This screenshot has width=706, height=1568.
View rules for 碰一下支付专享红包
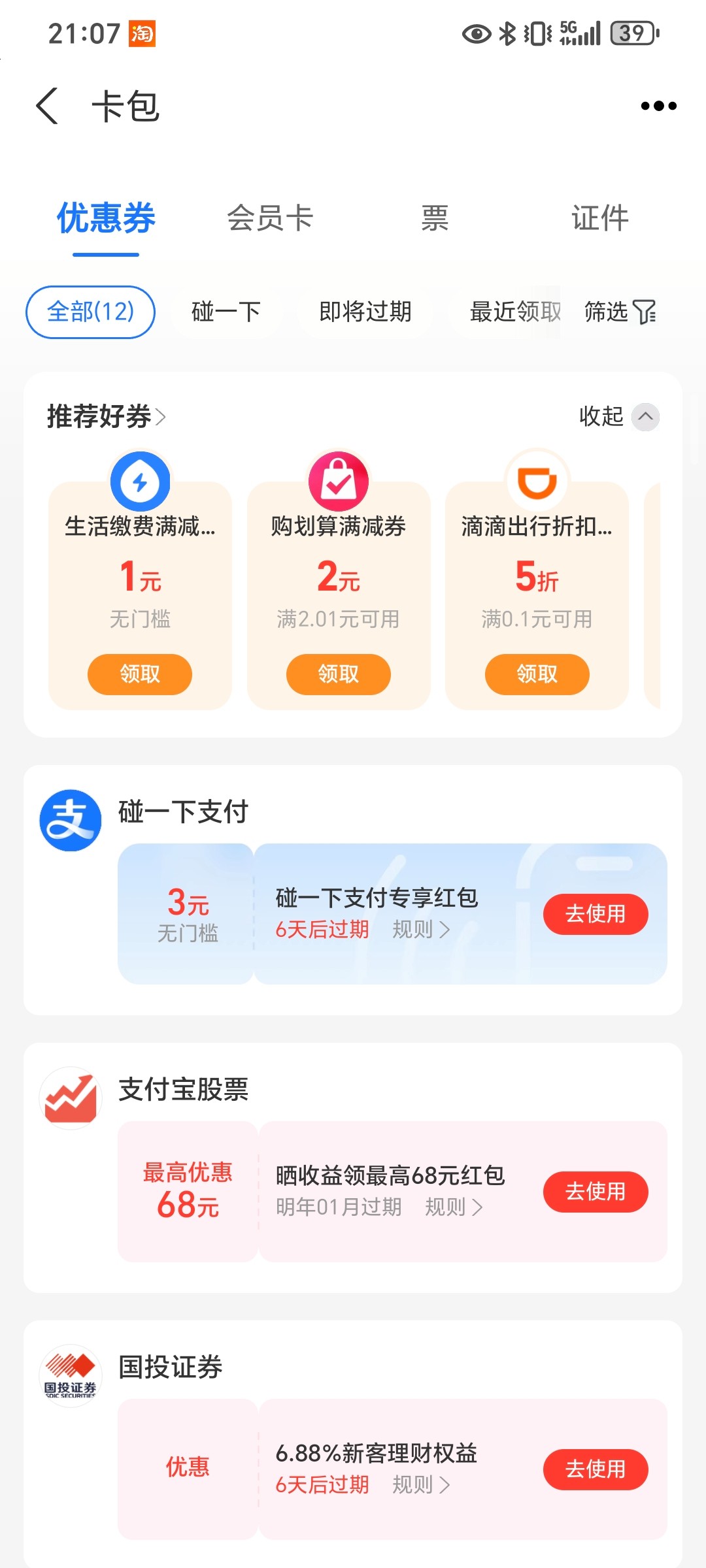pyautogui.click(x=420, y=929)
